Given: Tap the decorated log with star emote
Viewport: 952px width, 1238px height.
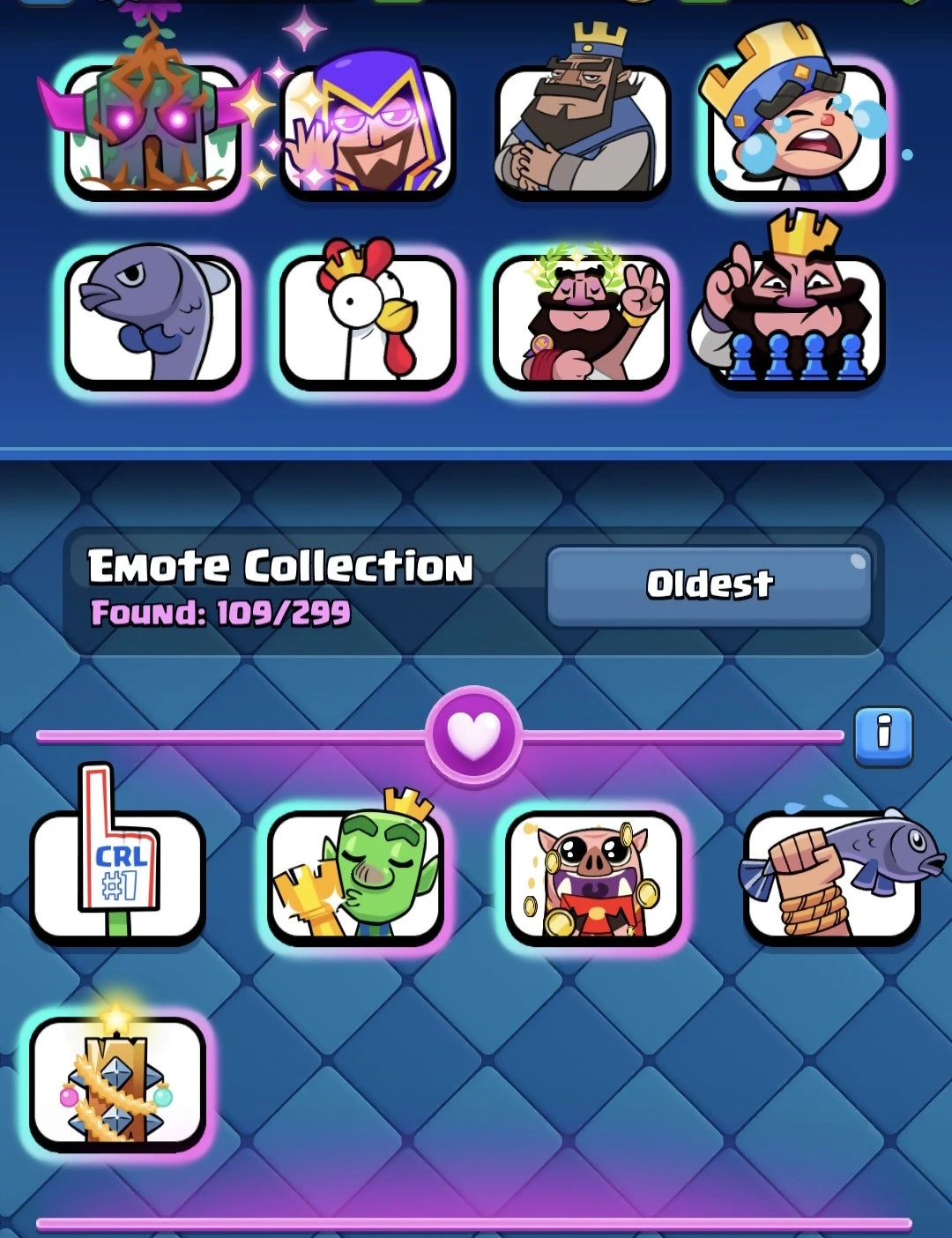Looking at the screenshot, I should point(118,1083).
